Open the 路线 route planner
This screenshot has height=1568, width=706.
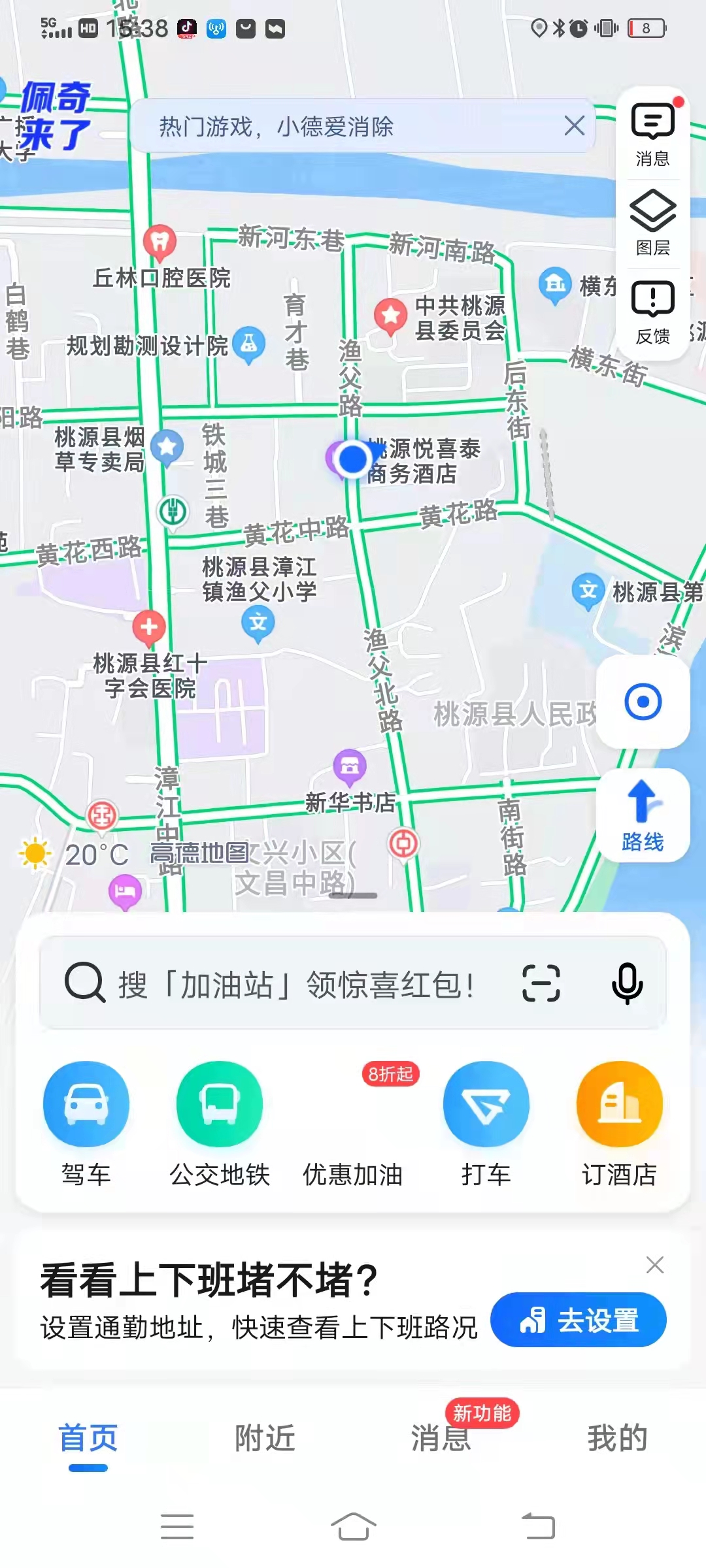643,815
